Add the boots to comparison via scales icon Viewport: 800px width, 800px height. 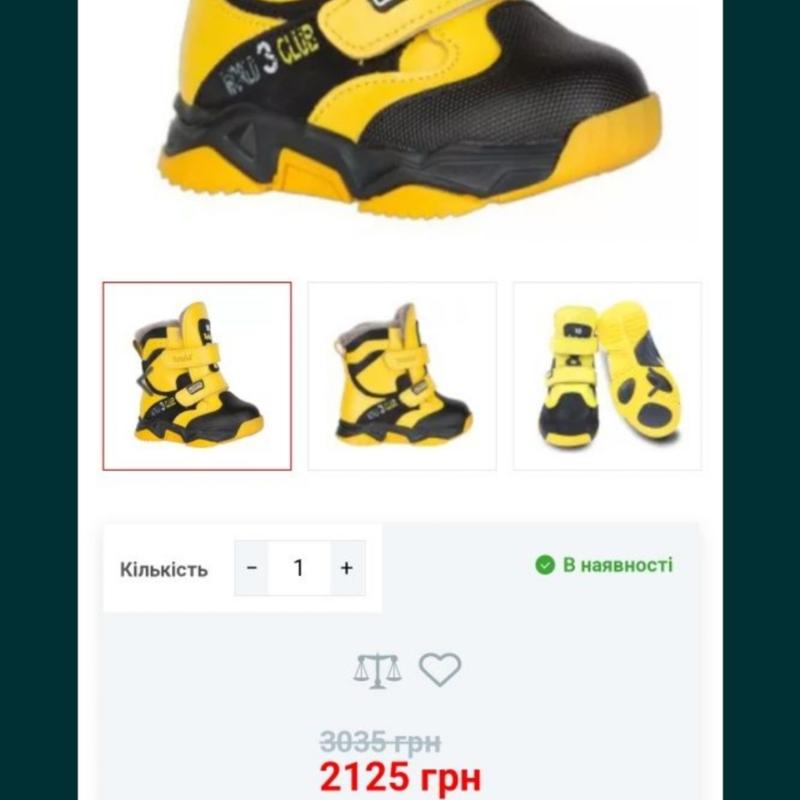(377, 669)
